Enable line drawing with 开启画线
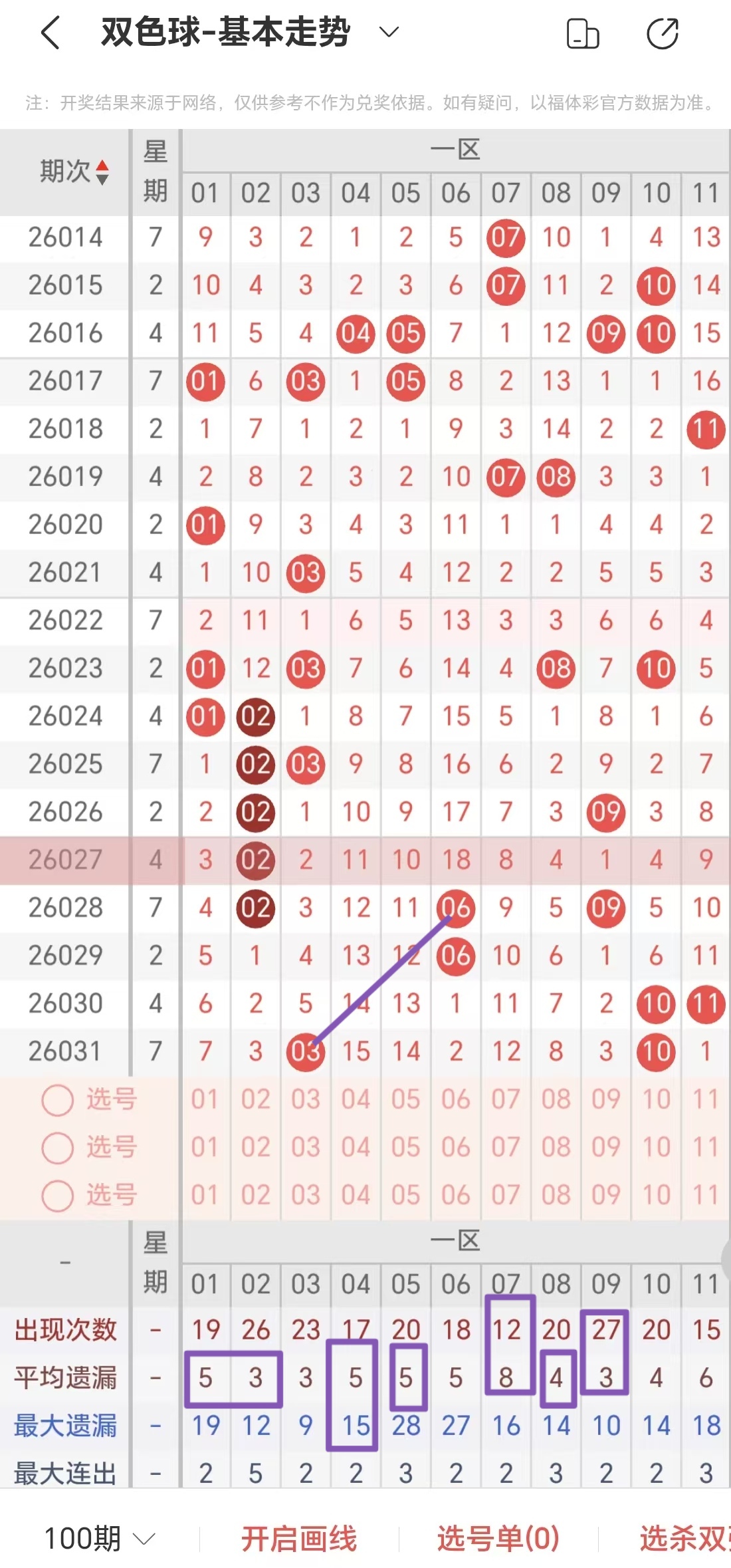The height and width of the screenshot is (1568, 731). pyautogui.click(x=299, y=1539)
